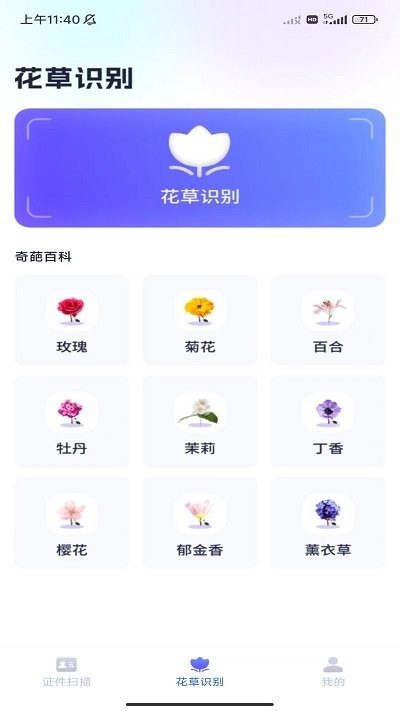View details for 丁香

[328, 421]
